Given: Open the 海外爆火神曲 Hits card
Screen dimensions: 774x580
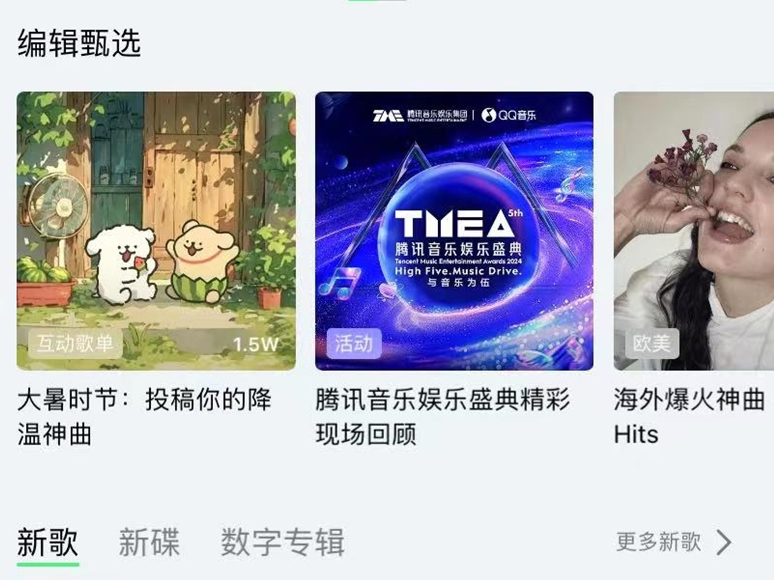Looking at the screenshot, I should coord(693,231).
